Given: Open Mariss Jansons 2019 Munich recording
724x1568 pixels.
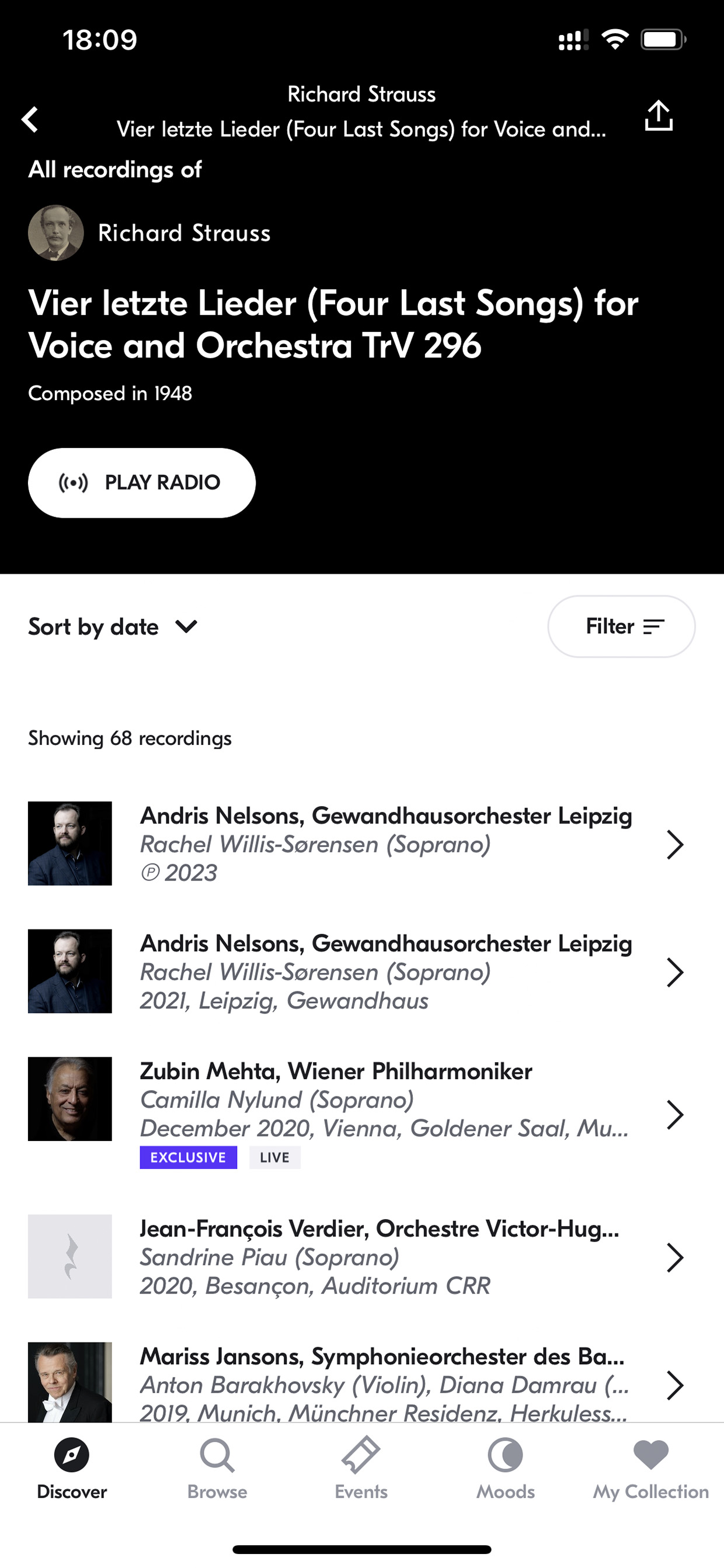Looking at the screenshot, I should click(361, 1382).
